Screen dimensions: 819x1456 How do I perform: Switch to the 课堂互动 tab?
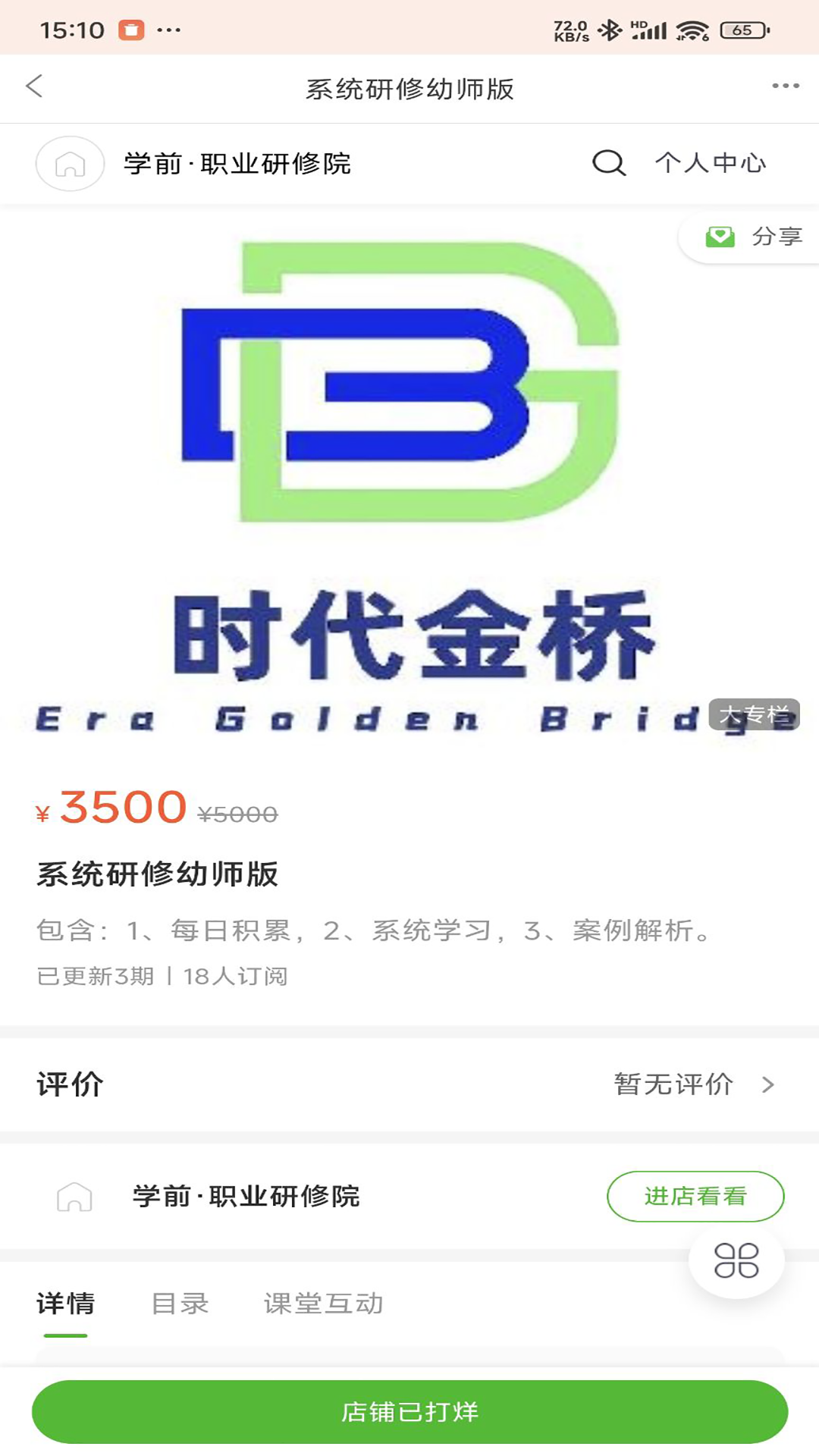(325, 1304)
